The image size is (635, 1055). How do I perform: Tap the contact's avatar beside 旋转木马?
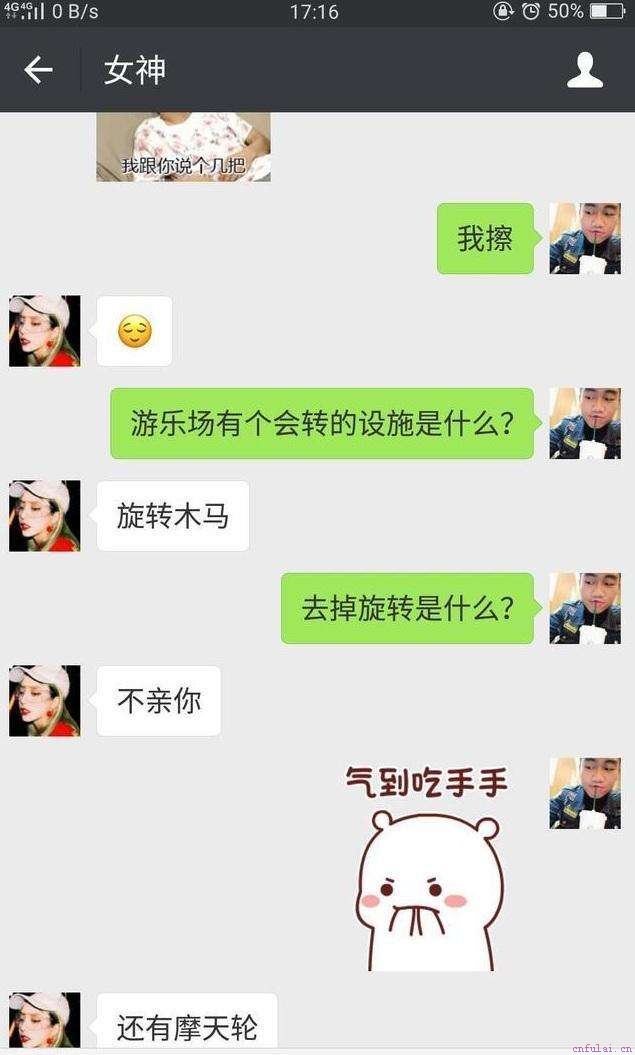[x=45, y=516]
